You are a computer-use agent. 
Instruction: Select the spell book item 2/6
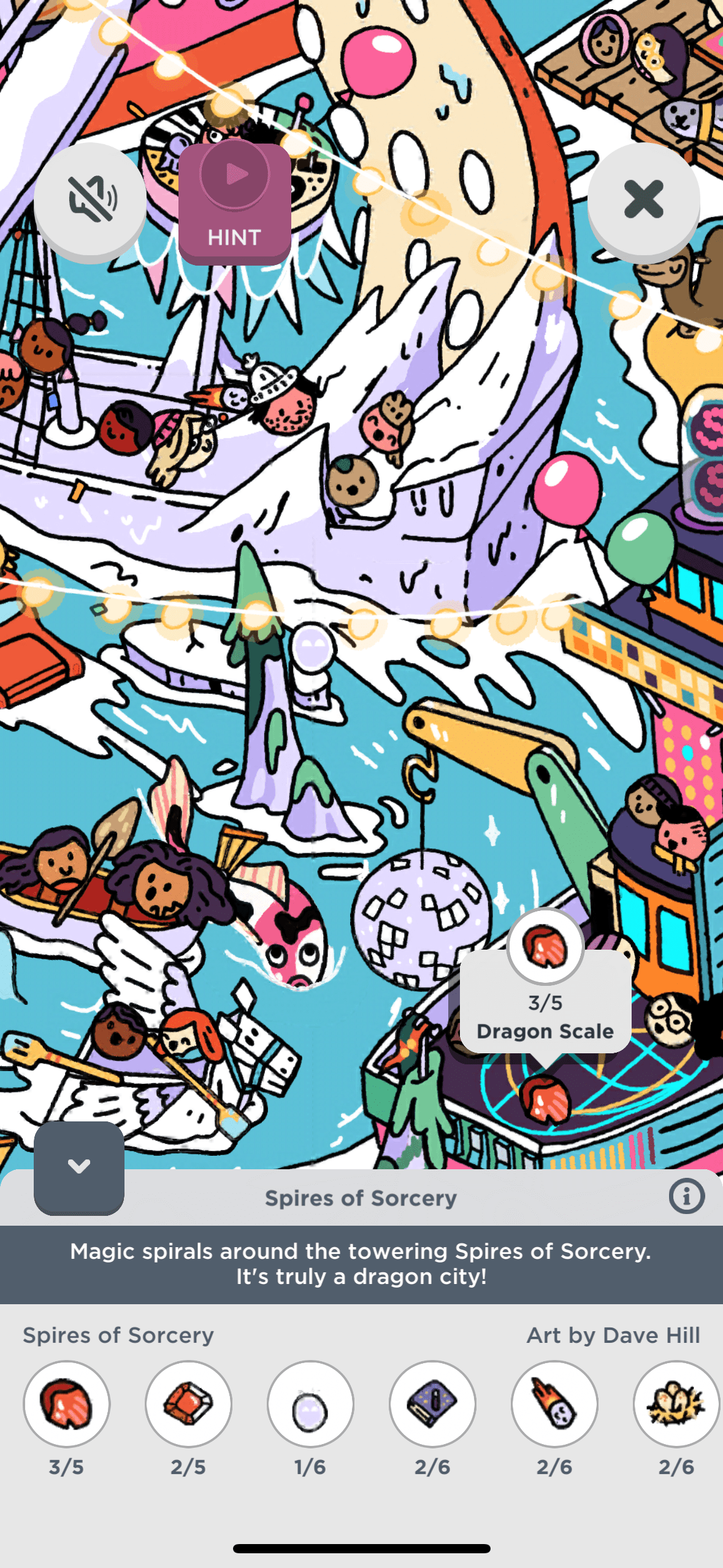[432, 1403]
